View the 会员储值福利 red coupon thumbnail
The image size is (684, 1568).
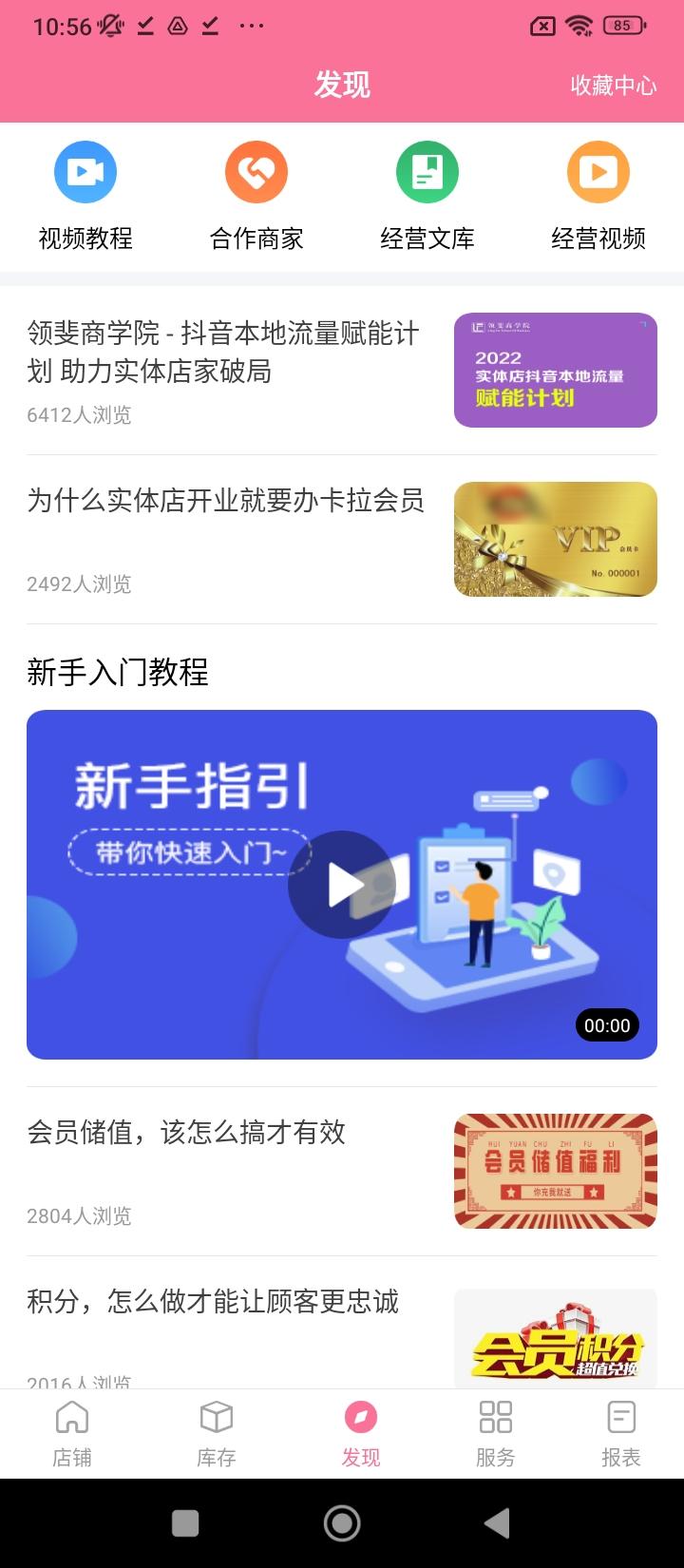555,1171
